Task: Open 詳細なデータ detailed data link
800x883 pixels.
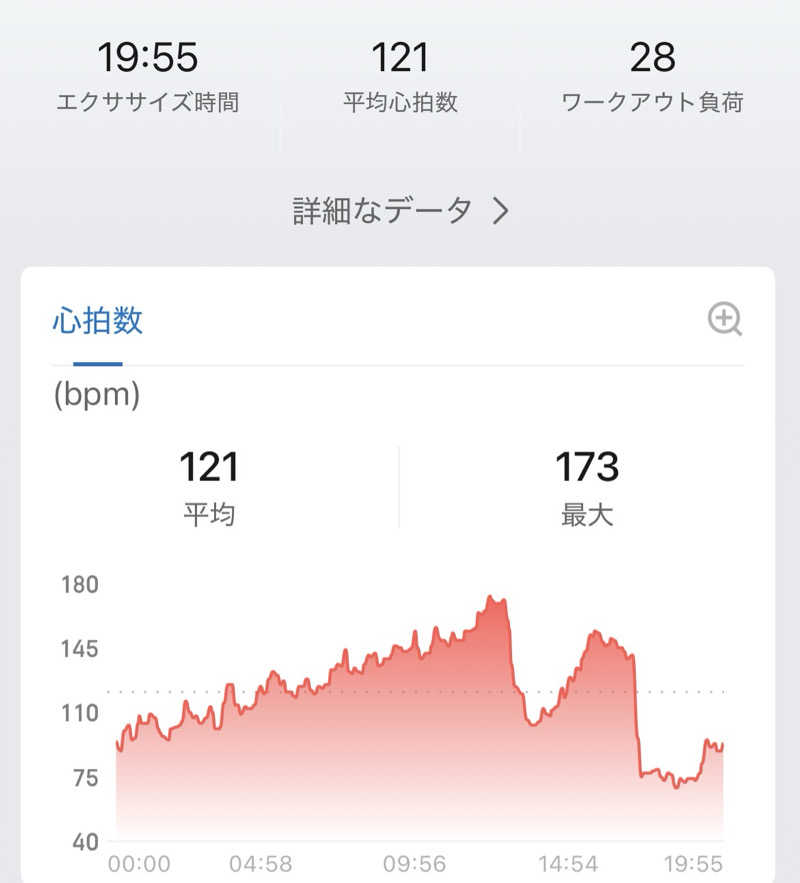Action: point(400,211)
